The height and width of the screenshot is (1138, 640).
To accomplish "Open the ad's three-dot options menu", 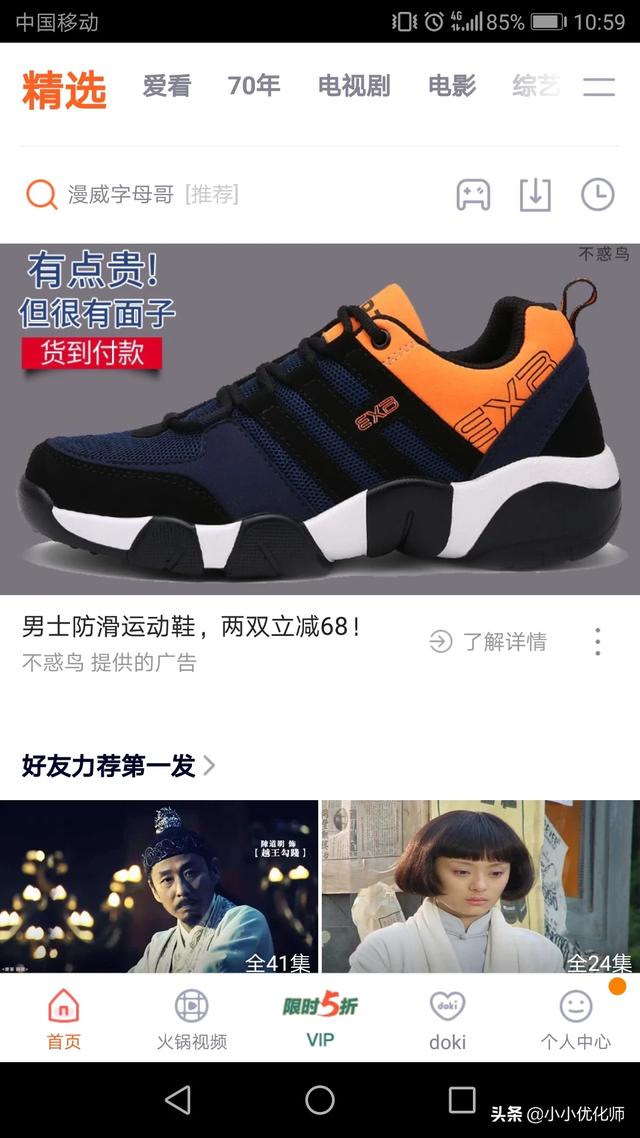I will 597,642.
